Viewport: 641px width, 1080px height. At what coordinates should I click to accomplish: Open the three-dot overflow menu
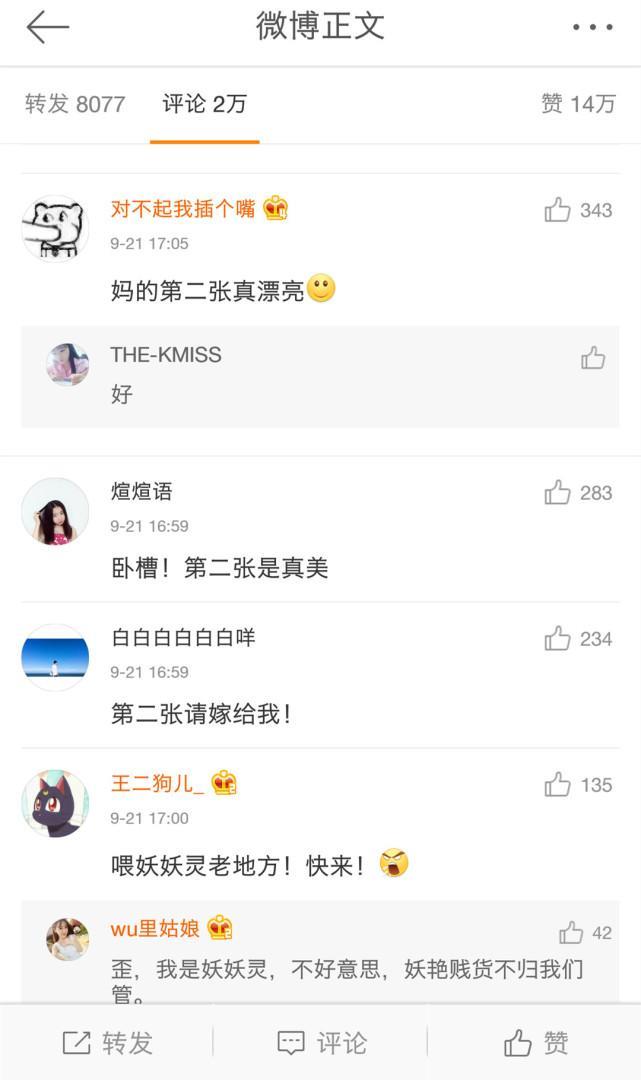coord(592,28)
